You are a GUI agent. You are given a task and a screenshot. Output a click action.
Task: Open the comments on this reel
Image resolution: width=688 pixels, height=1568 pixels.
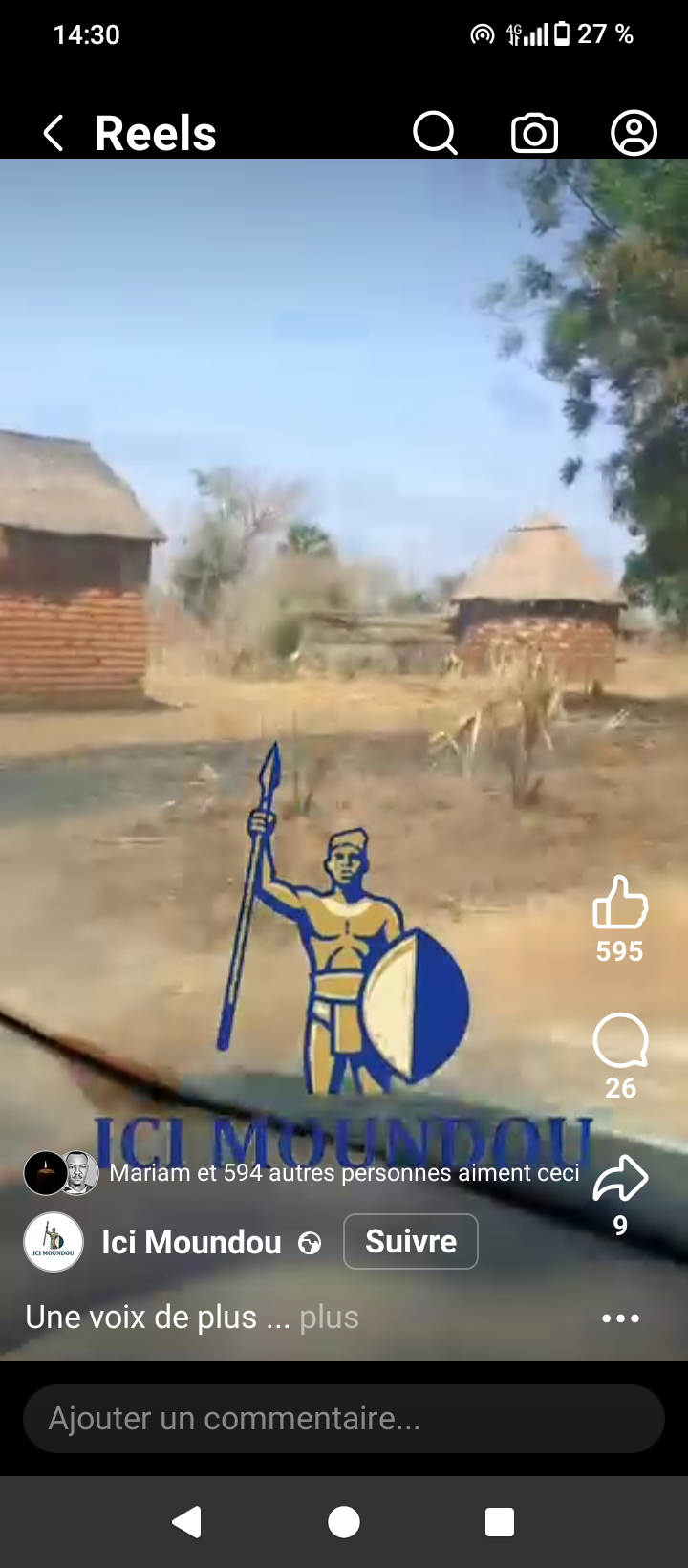620,1041
